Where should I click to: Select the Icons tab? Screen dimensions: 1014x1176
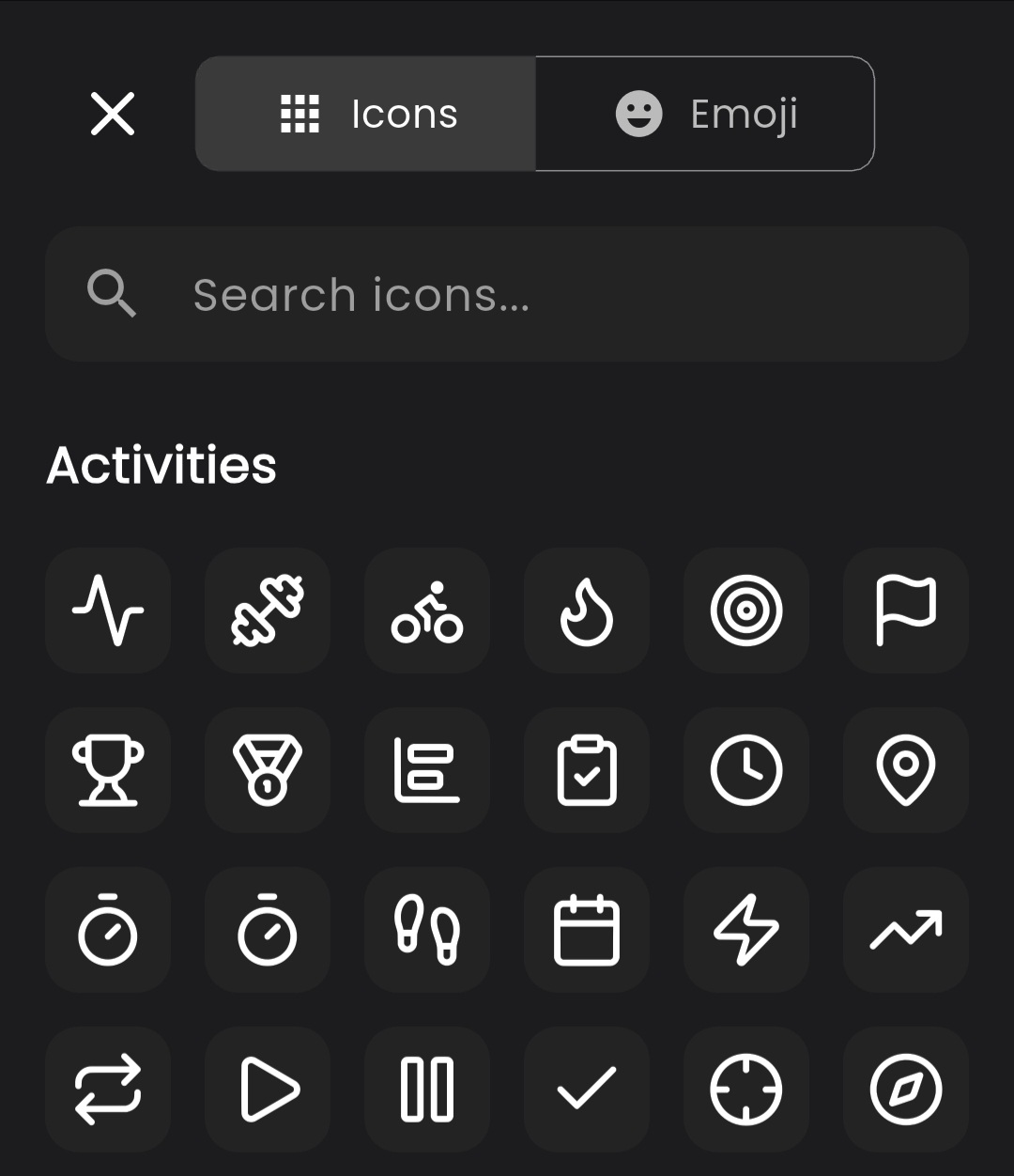coord(366,114)
